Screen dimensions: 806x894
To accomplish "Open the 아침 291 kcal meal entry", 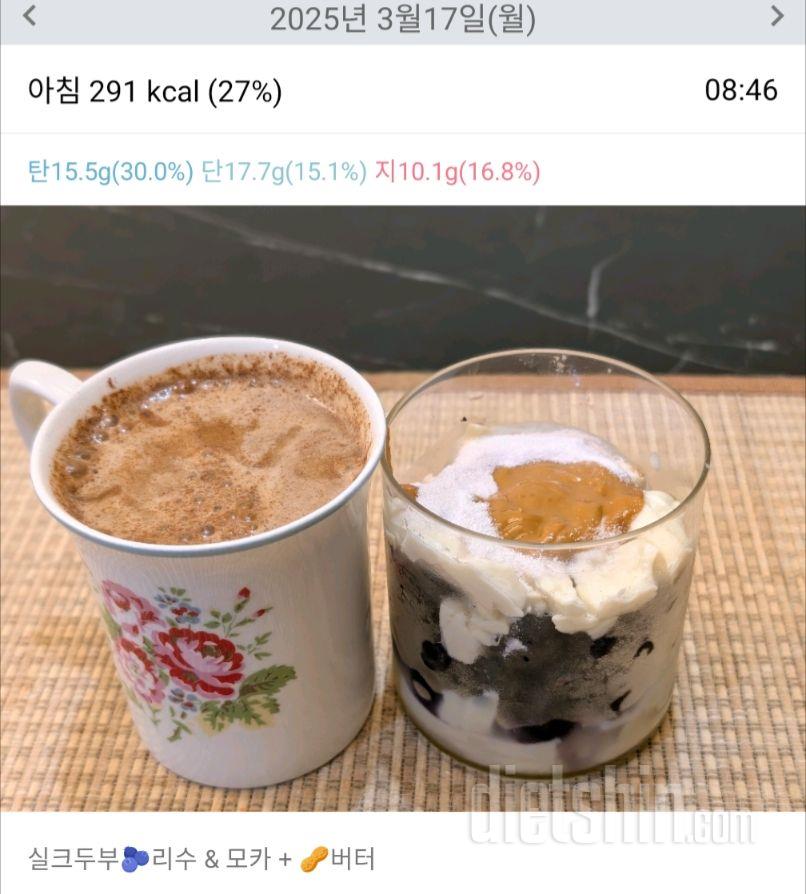I will (155, 91).
